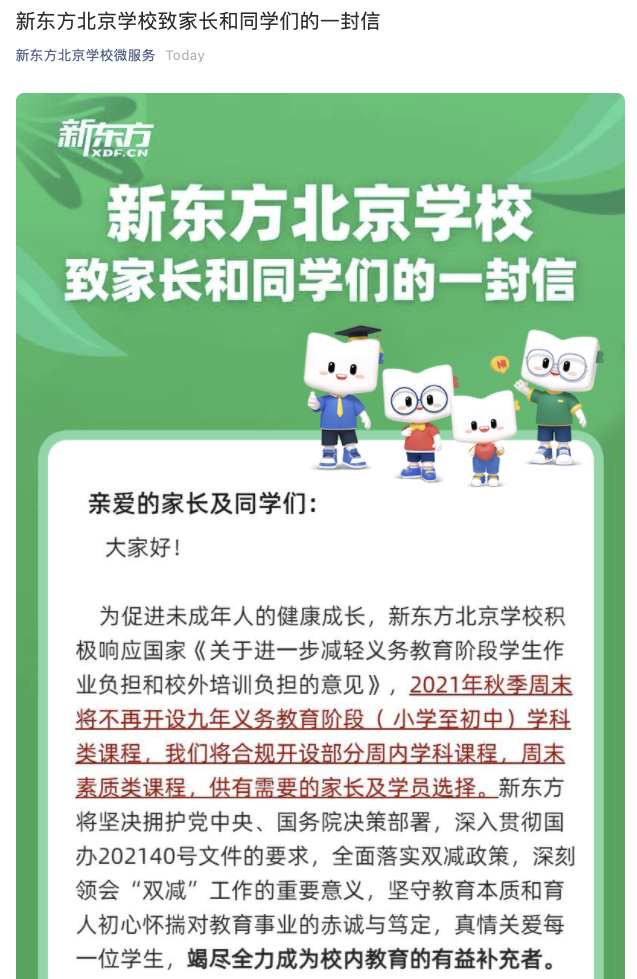Open the 新东方北京学校微服务 account link
The height and width of the screenshot is (979, 637).
(x=85, y=55)
